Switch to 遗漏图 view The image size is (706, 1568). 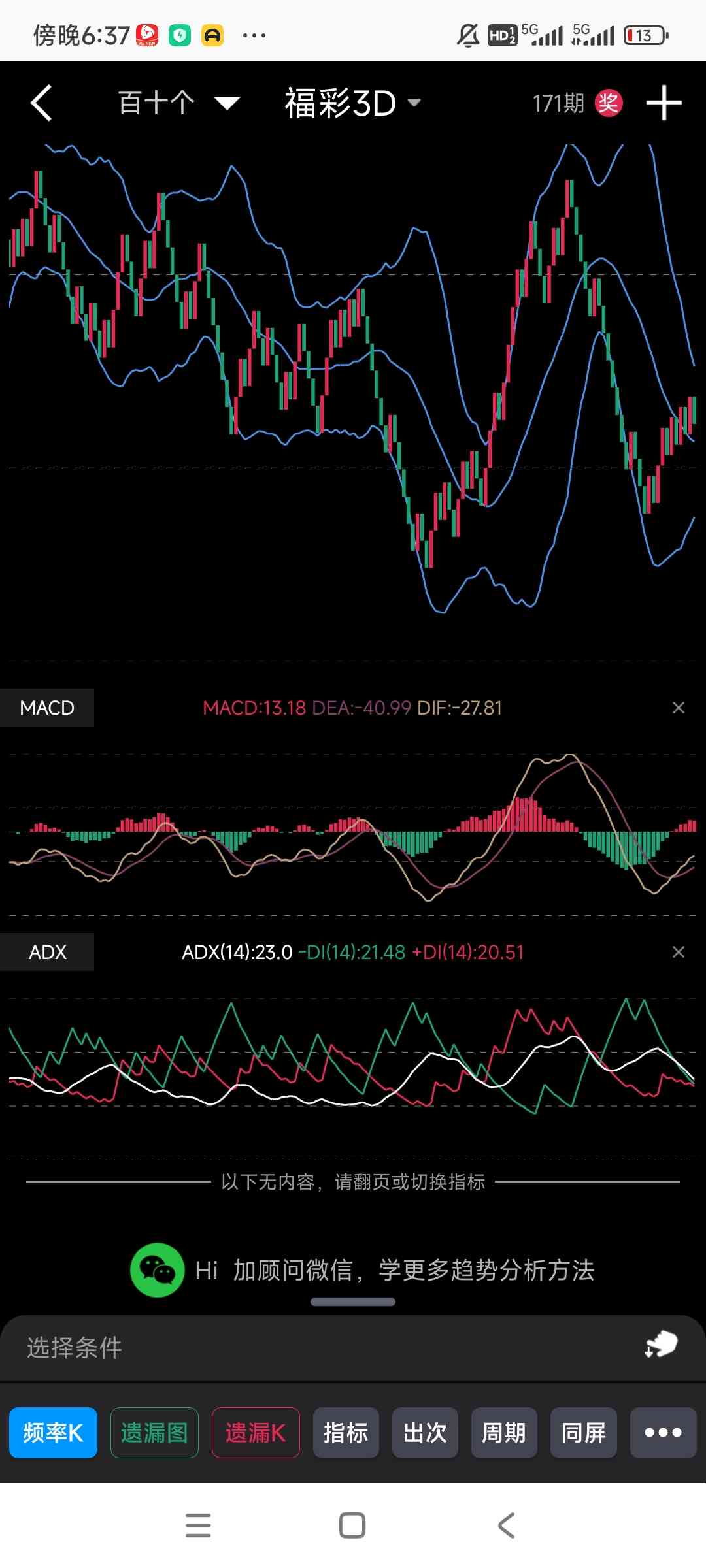point(154,1433)
